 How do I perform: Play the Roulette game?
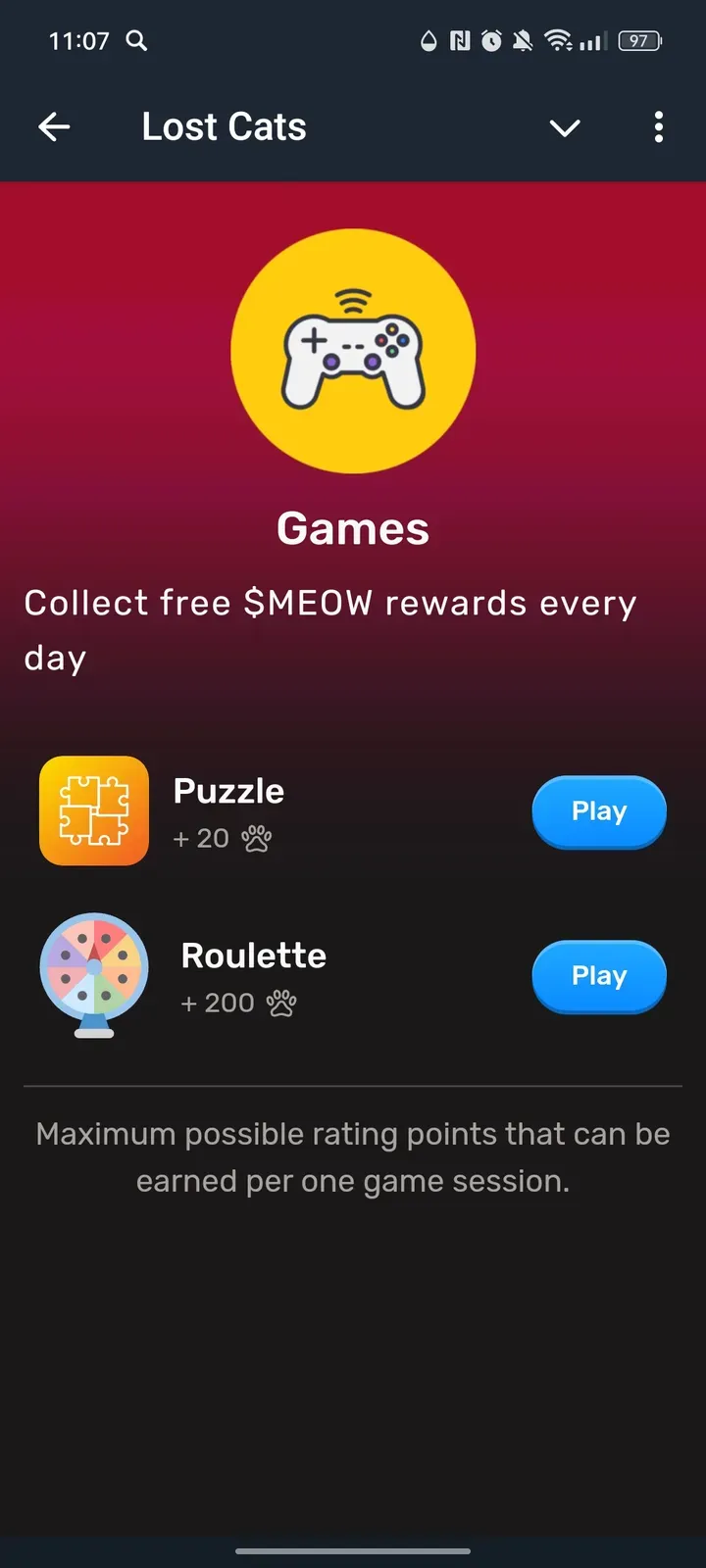598,976
